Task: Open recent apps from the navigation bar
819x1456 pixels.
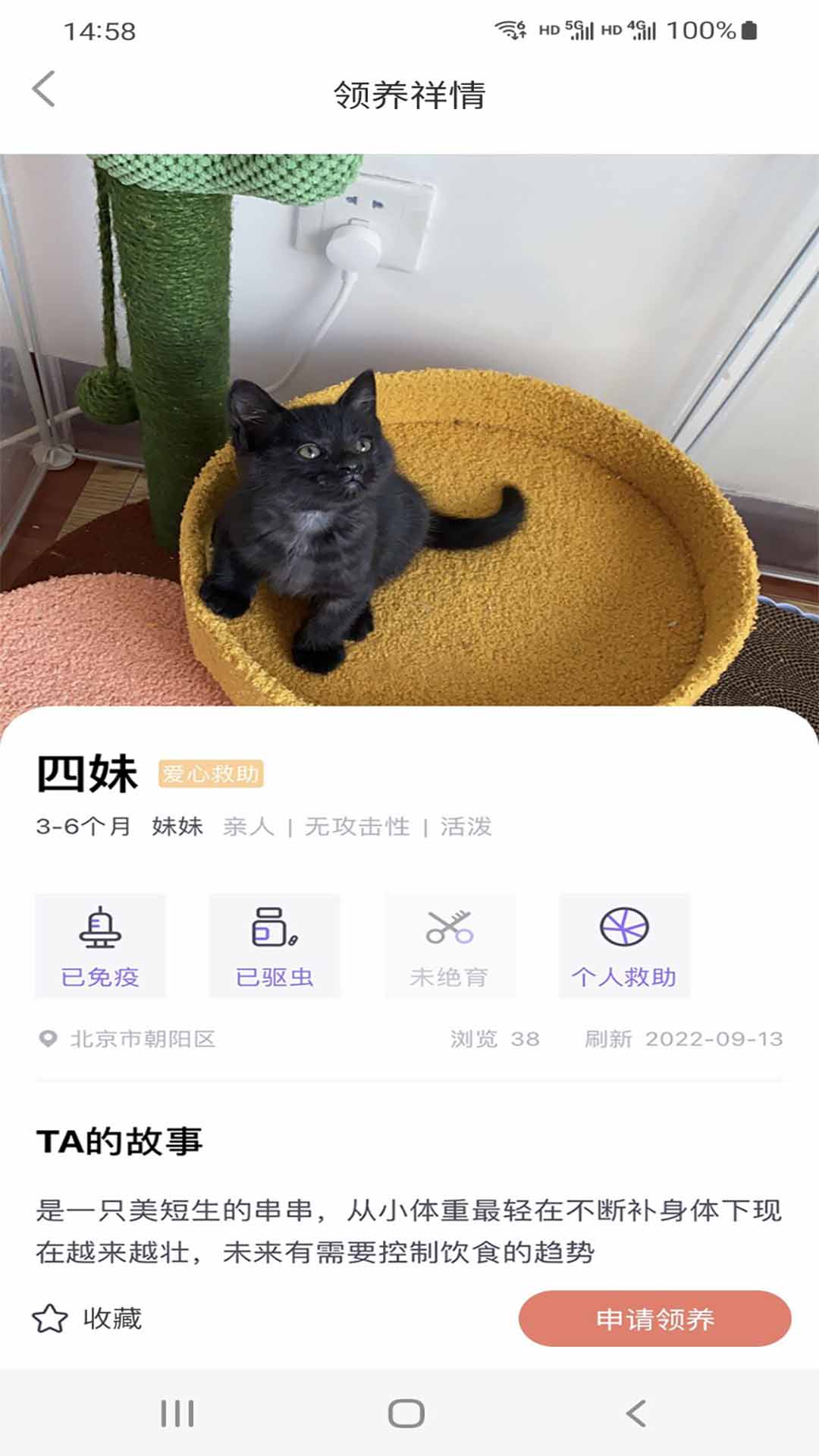Action: tap(177, 1414)
